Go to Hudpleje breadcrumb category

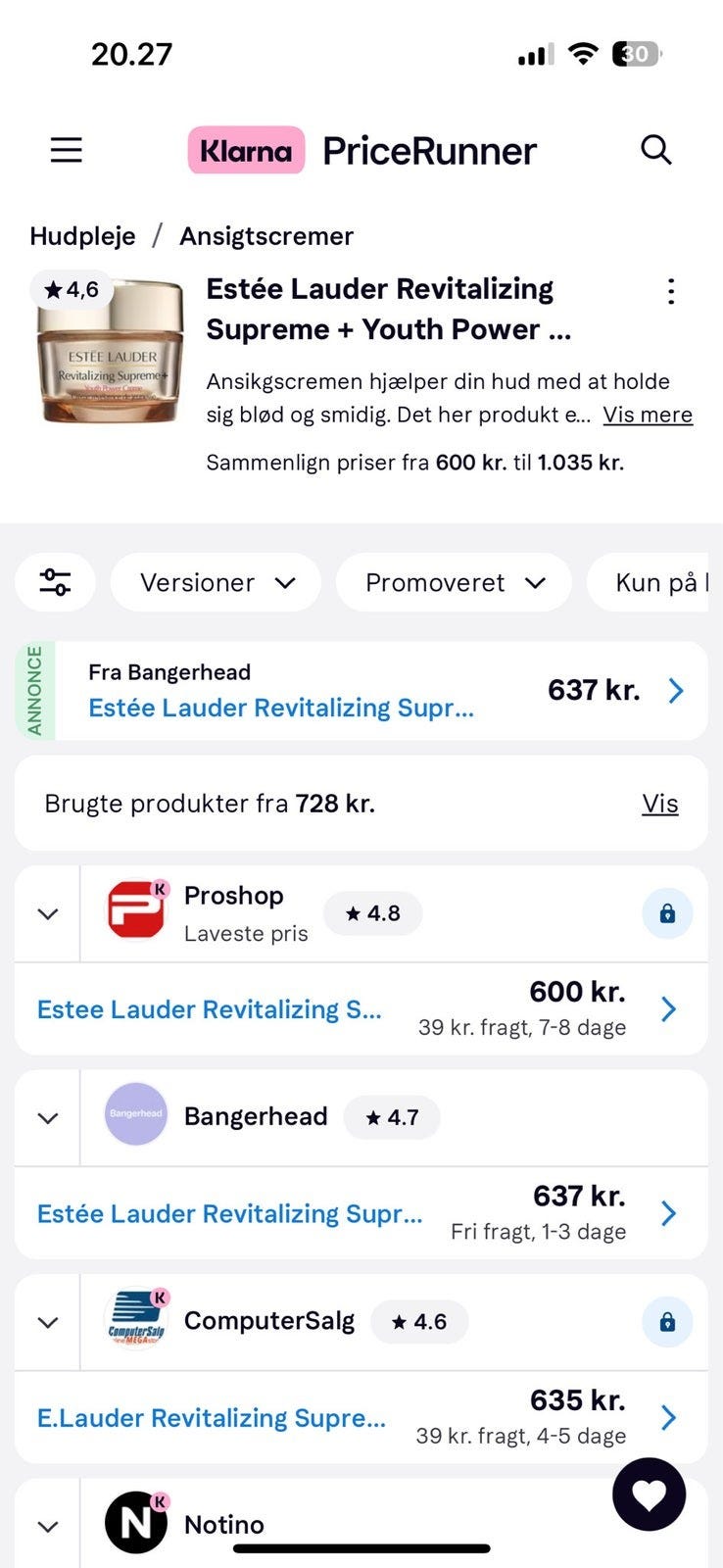pos(82,235)
